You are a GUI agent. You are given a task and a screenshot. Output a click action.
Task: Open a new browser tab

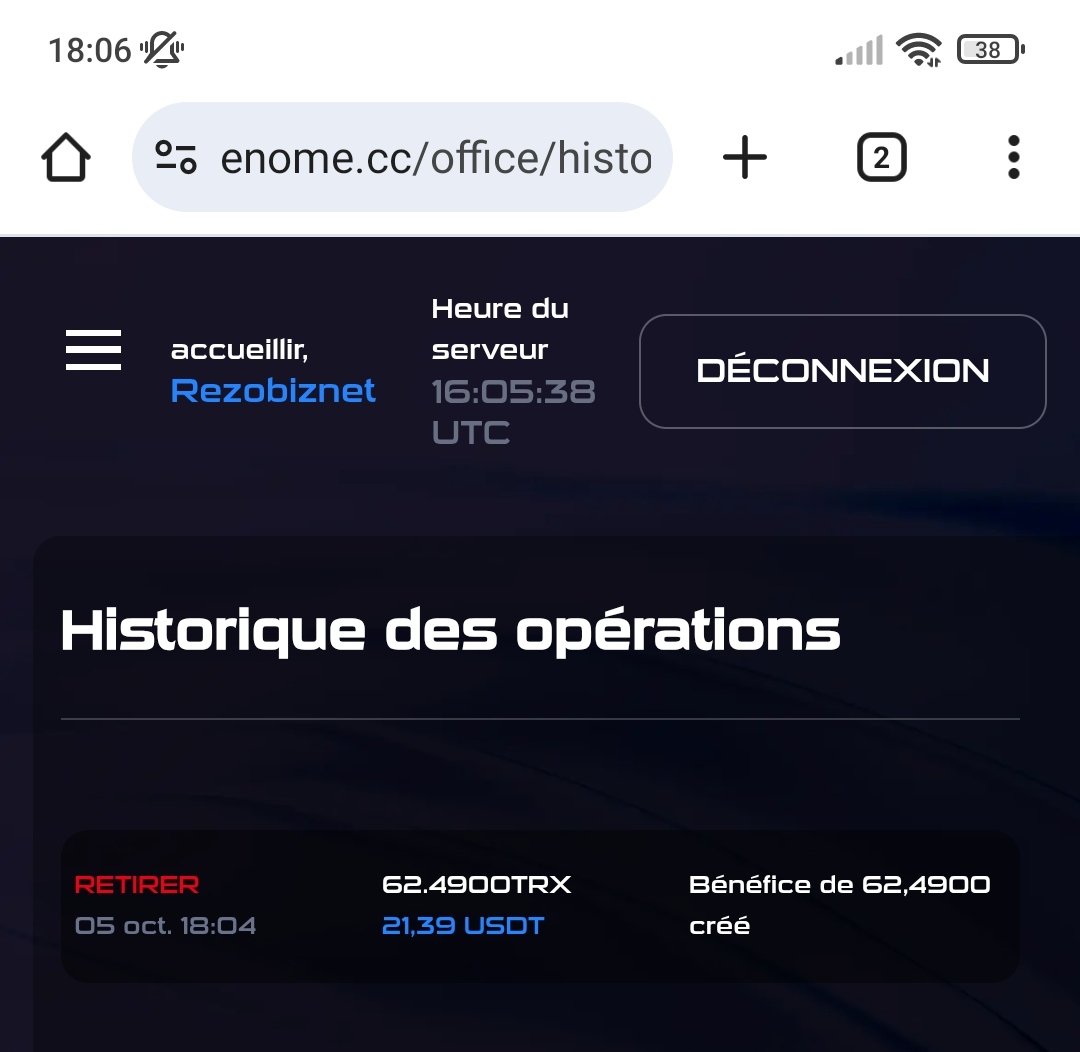pos(745,158)
